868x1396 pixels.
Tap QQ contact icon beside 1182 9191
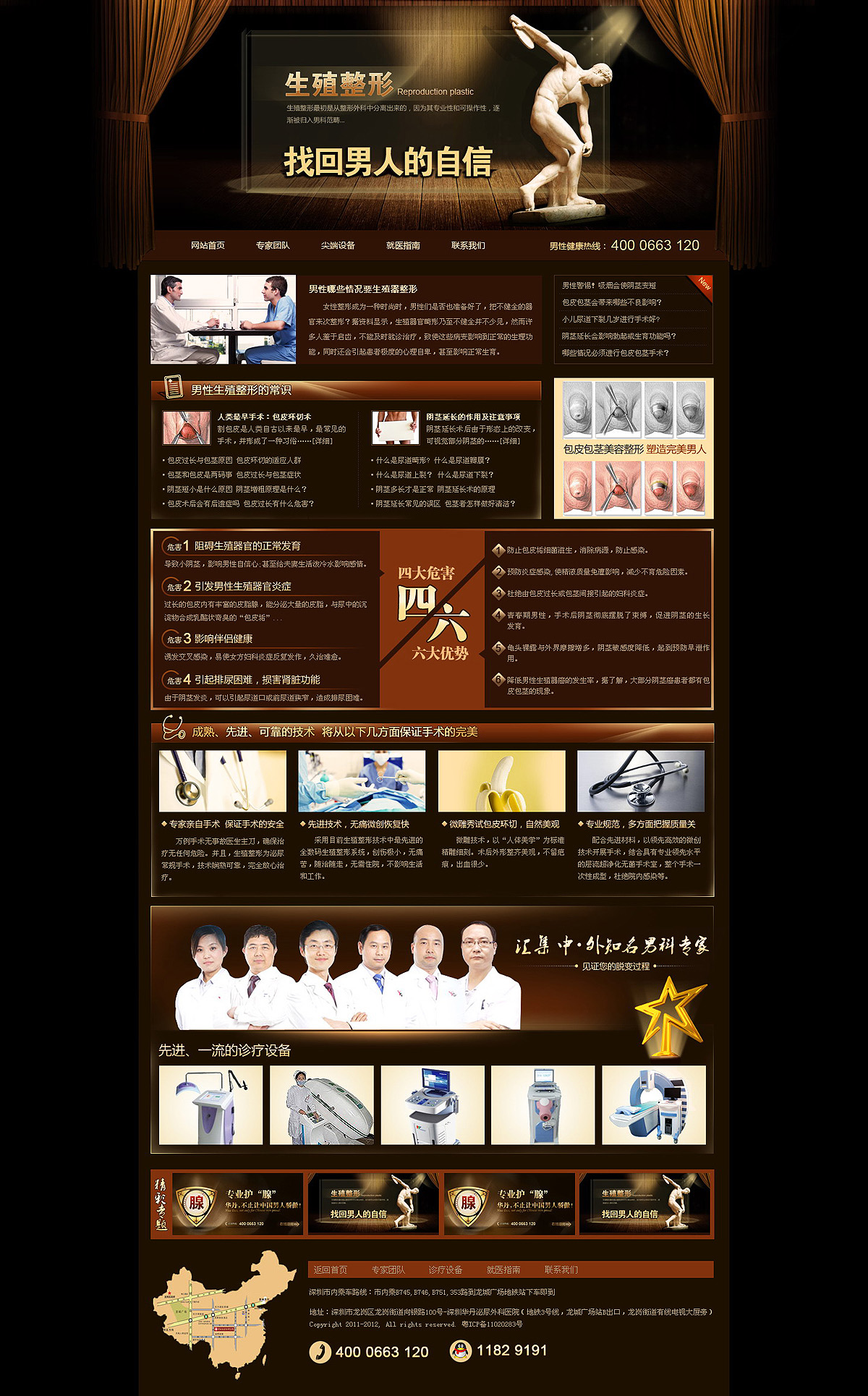(x=461, y=1350)
